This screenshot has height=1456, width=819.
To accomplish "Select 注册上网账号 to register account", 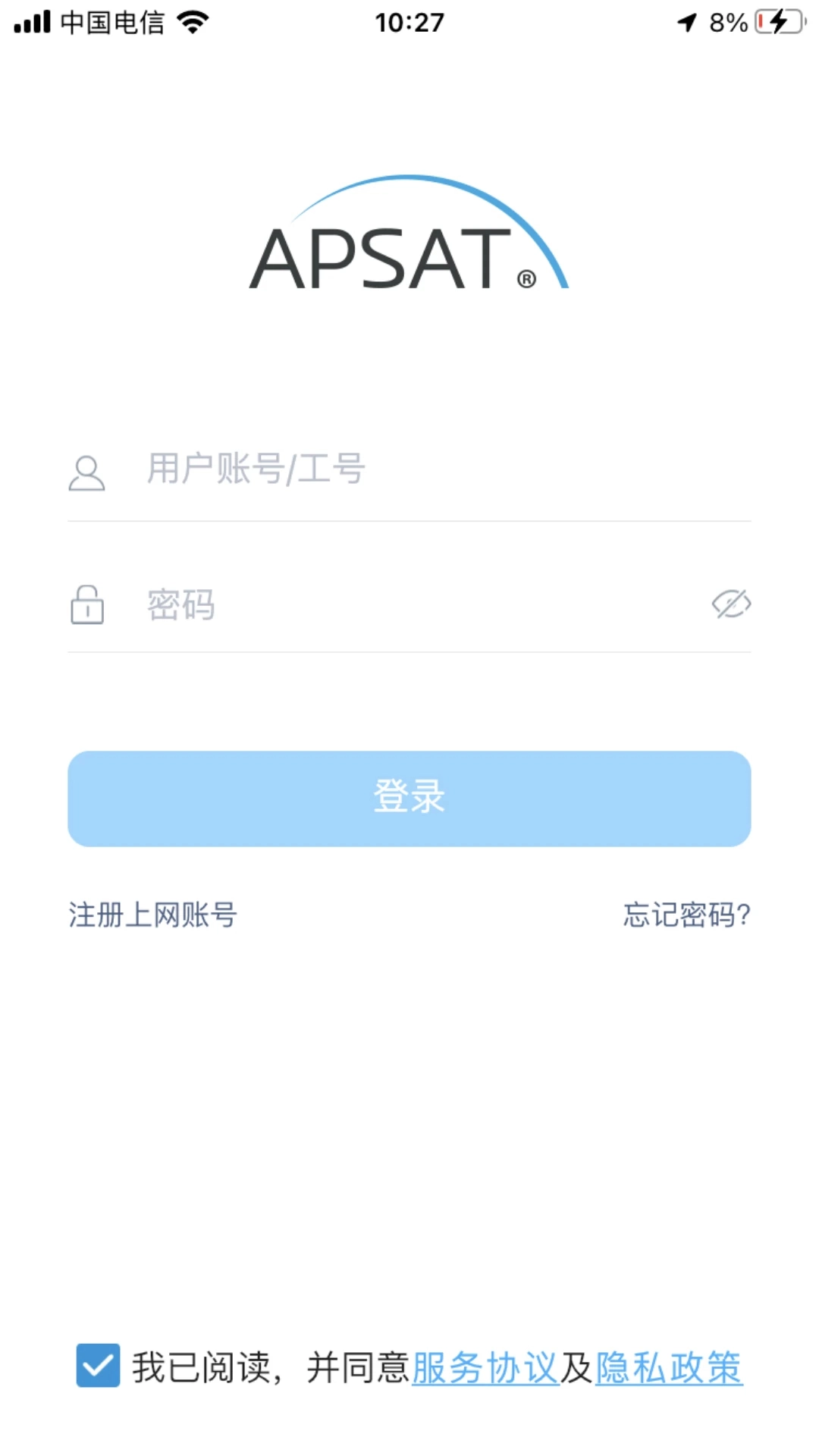I will [152, 916].
